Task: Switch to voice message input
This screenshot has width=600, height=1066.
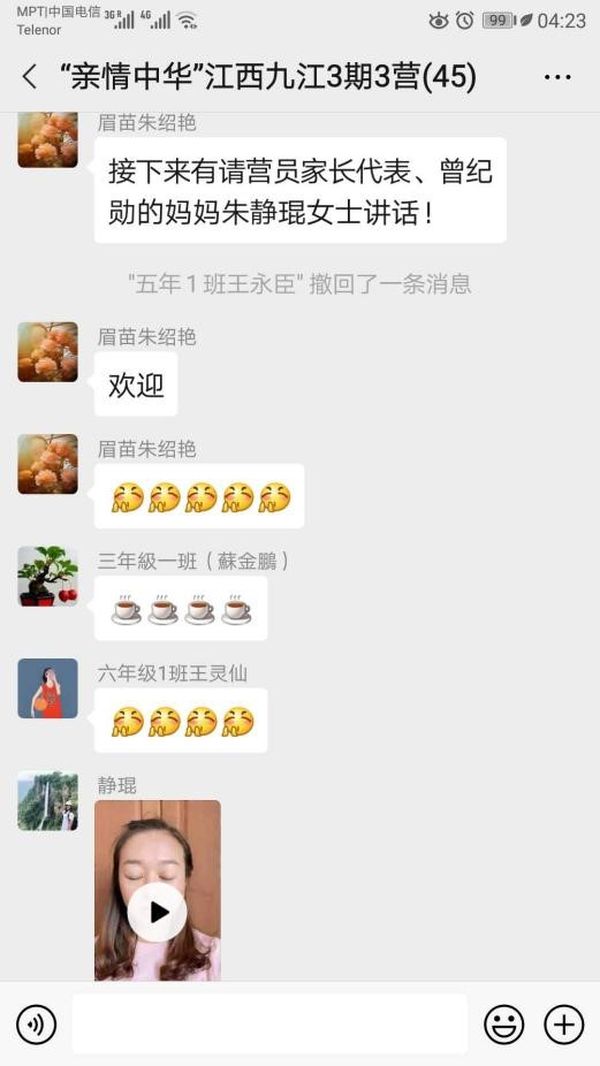Action: [36, 1024]
